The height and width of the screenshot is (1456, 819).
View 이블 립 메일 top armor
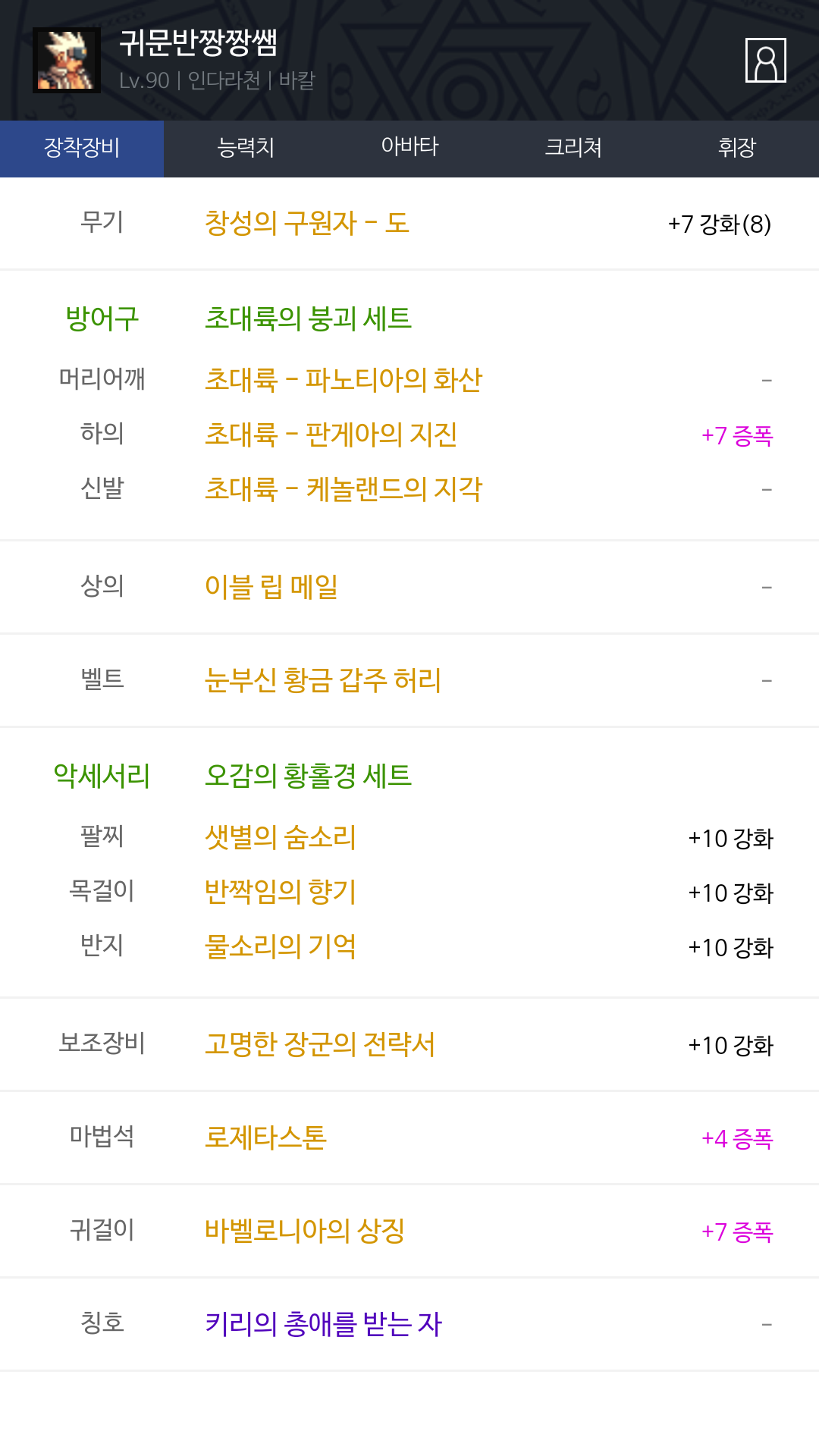pos(271,587)
